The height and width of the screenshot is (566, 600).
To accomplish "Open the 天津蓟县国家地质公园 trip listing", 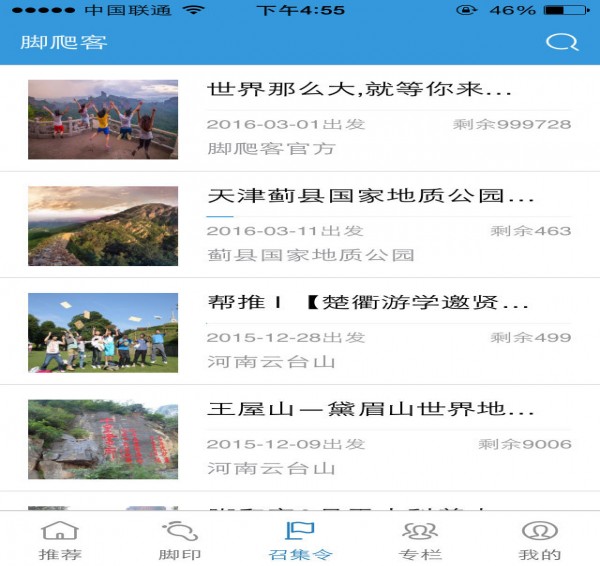I will tap(370, 196).
